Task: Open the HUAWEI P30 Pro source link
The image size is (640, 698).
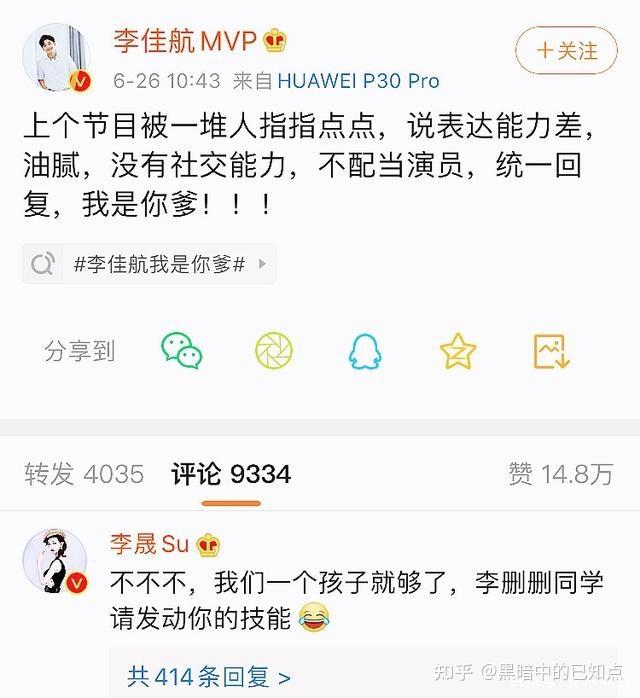Action: pyautogui.click(x=359, y=81)
